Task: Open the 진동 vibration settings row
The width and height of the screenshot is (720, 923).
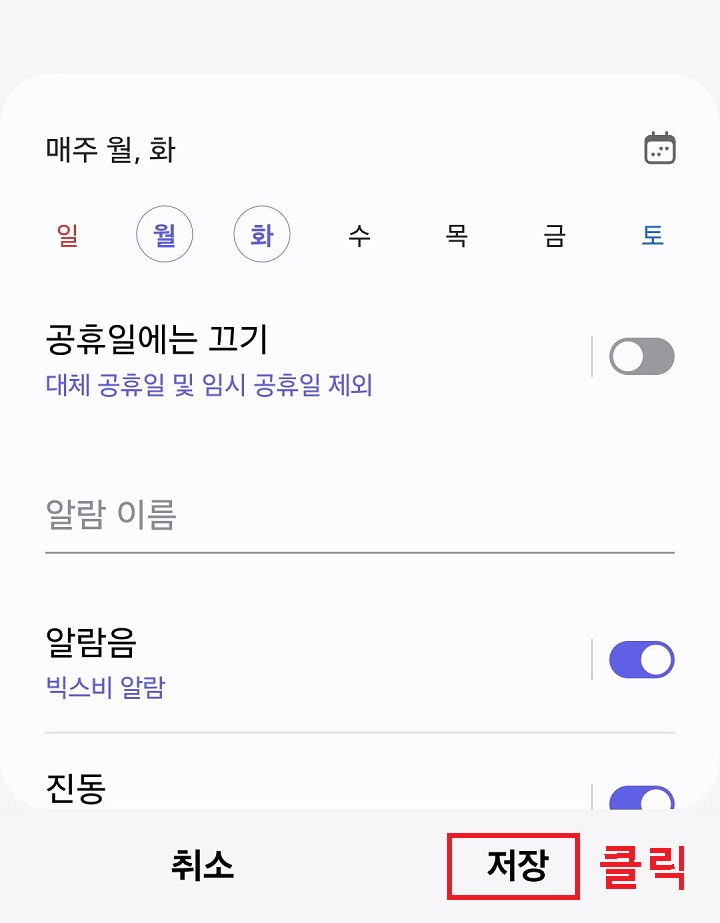Action: click(300, 790)
